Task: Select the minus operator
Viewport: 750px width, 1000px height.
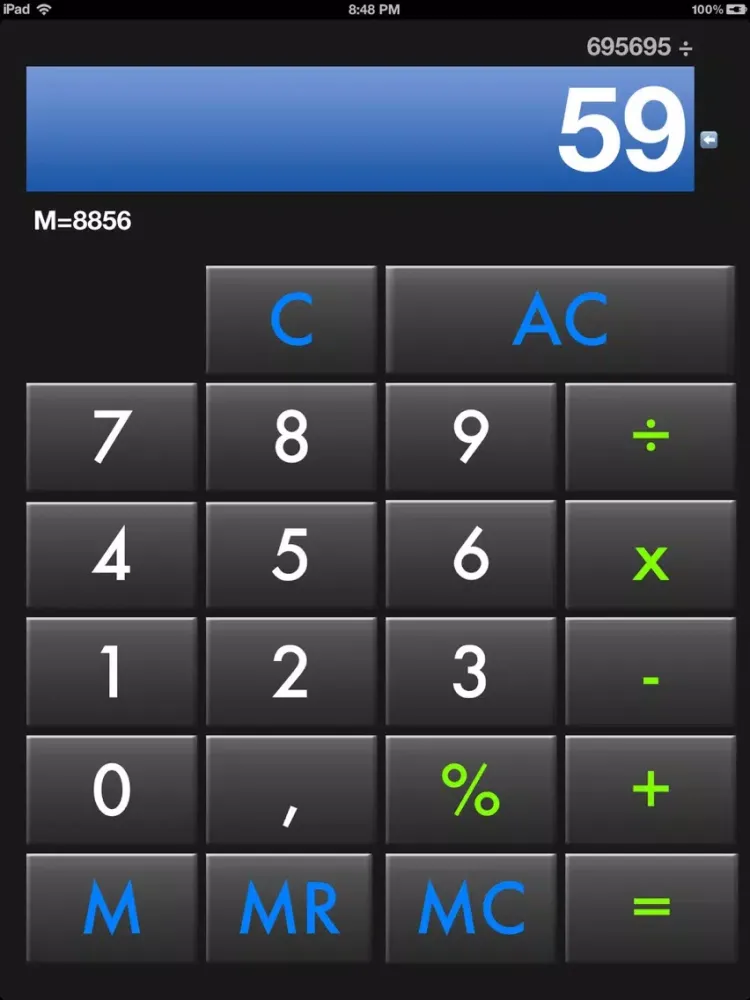Action: click(650, 673)
